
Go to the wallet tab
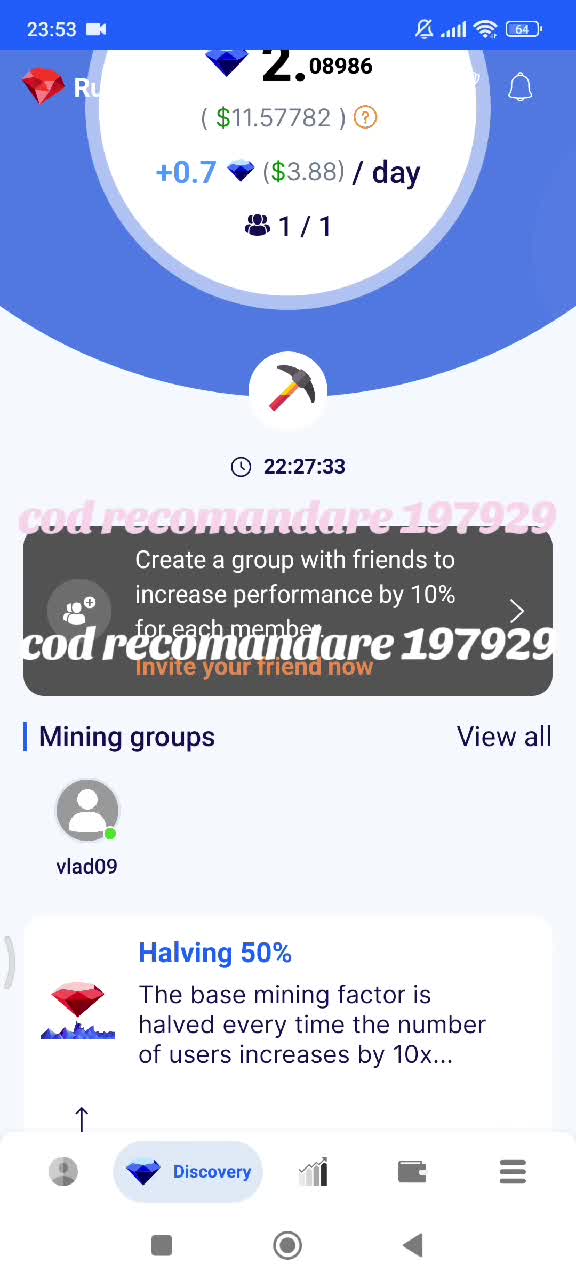pos(412,1171)
